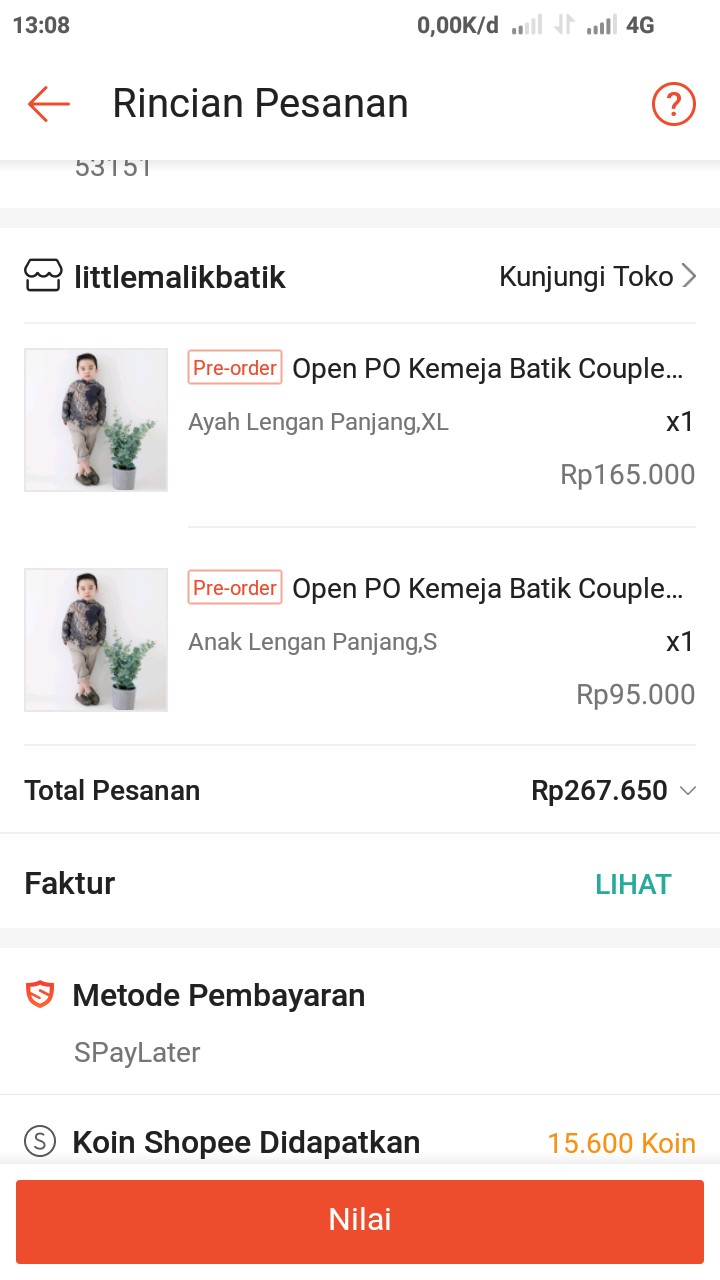The width and height of the screenshot is (720, 1280).
Task: Tap the back arrow to leave Rincian Pesanan
Action: point(47,103)
